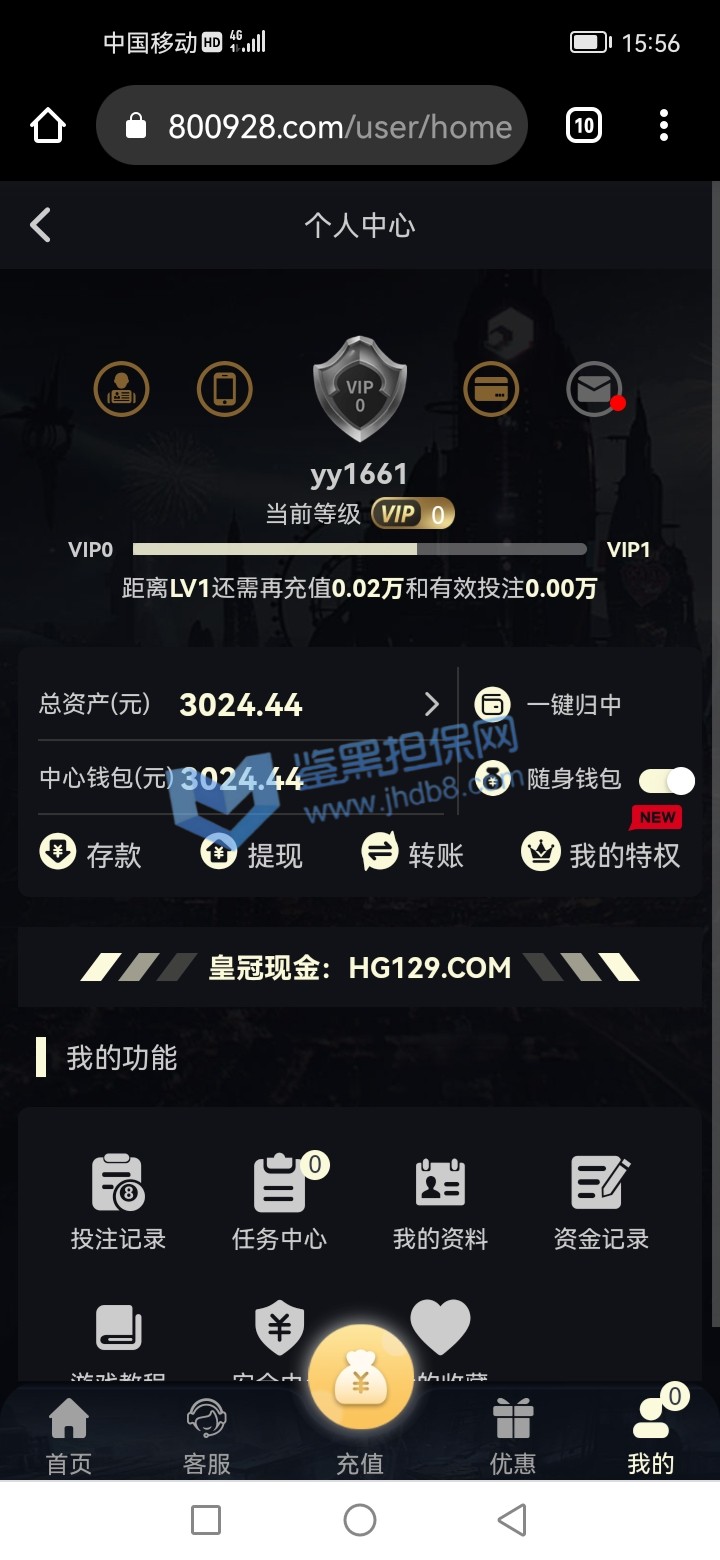The height and width of the screenshot is (1560, 720).
Task: Open 任务中心 task center
Action: click(x=279, y=1203)
